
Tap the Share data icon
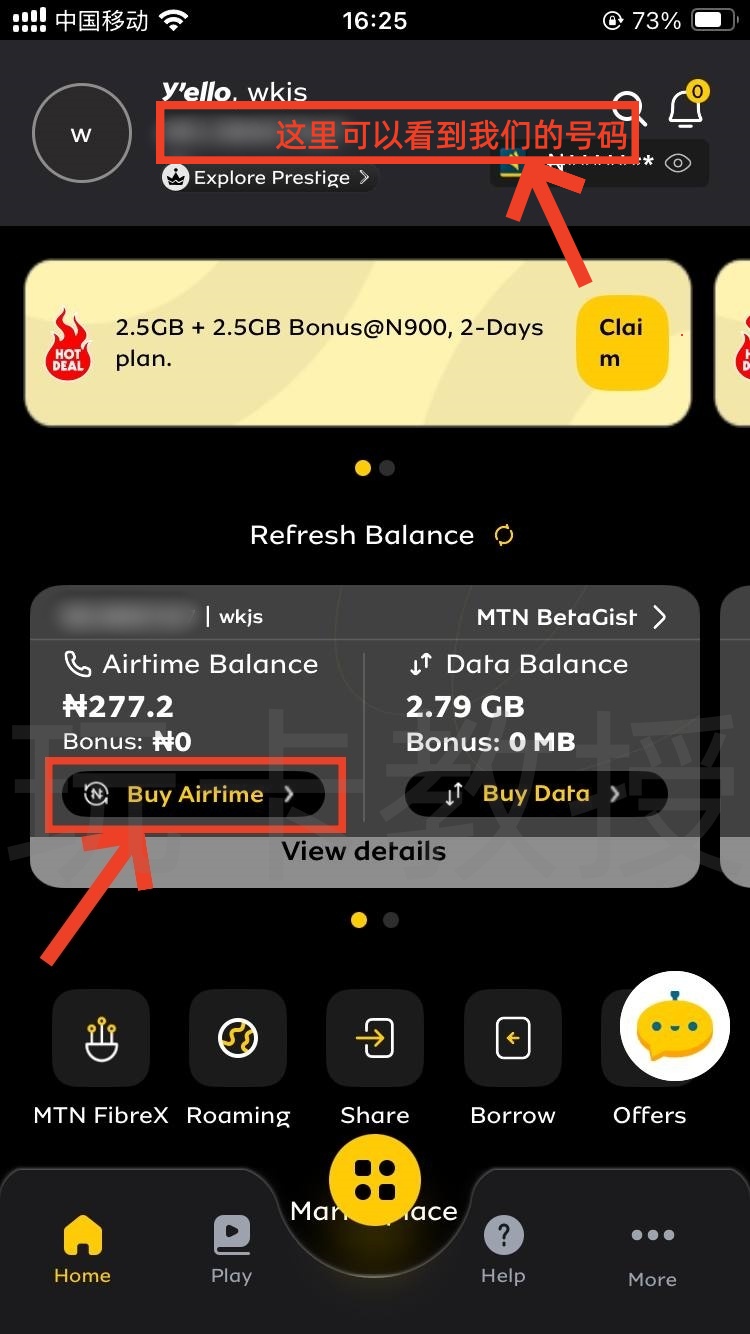click(x=374, y=1038)
